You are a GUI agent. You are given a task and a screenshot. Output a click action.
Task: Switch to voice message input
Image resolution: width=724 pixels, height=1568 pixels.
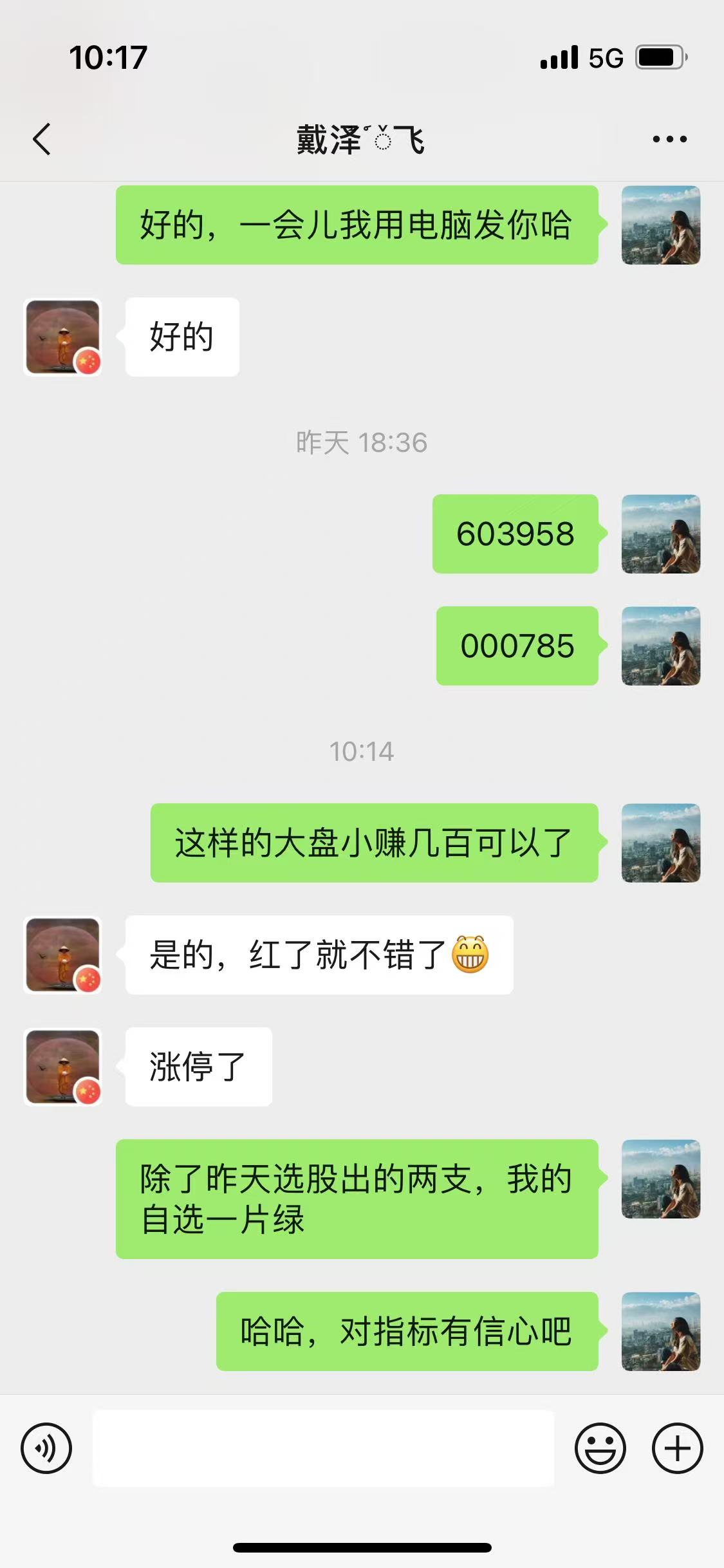tap(46, 1449)
